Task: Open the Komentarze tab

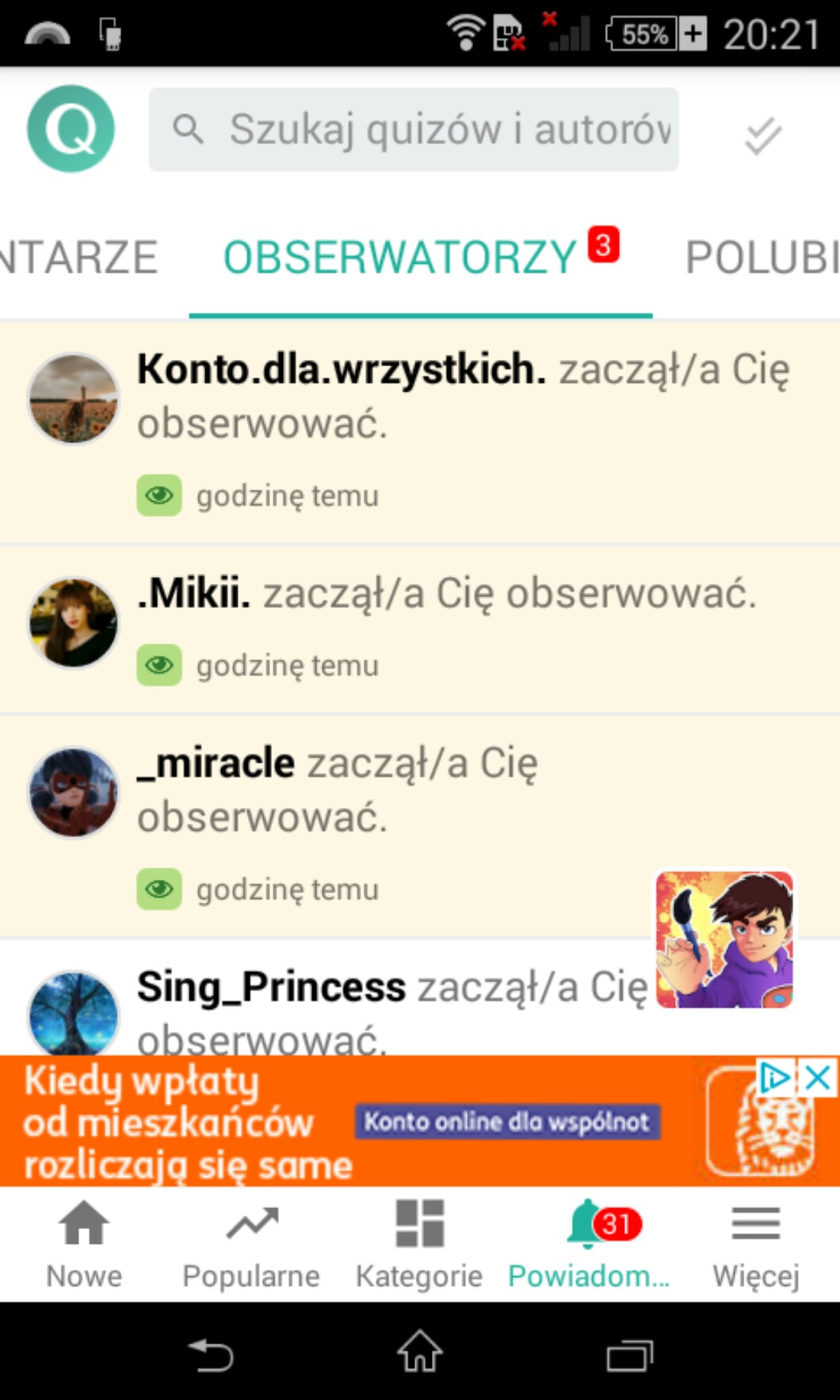Action: (78, 258)
